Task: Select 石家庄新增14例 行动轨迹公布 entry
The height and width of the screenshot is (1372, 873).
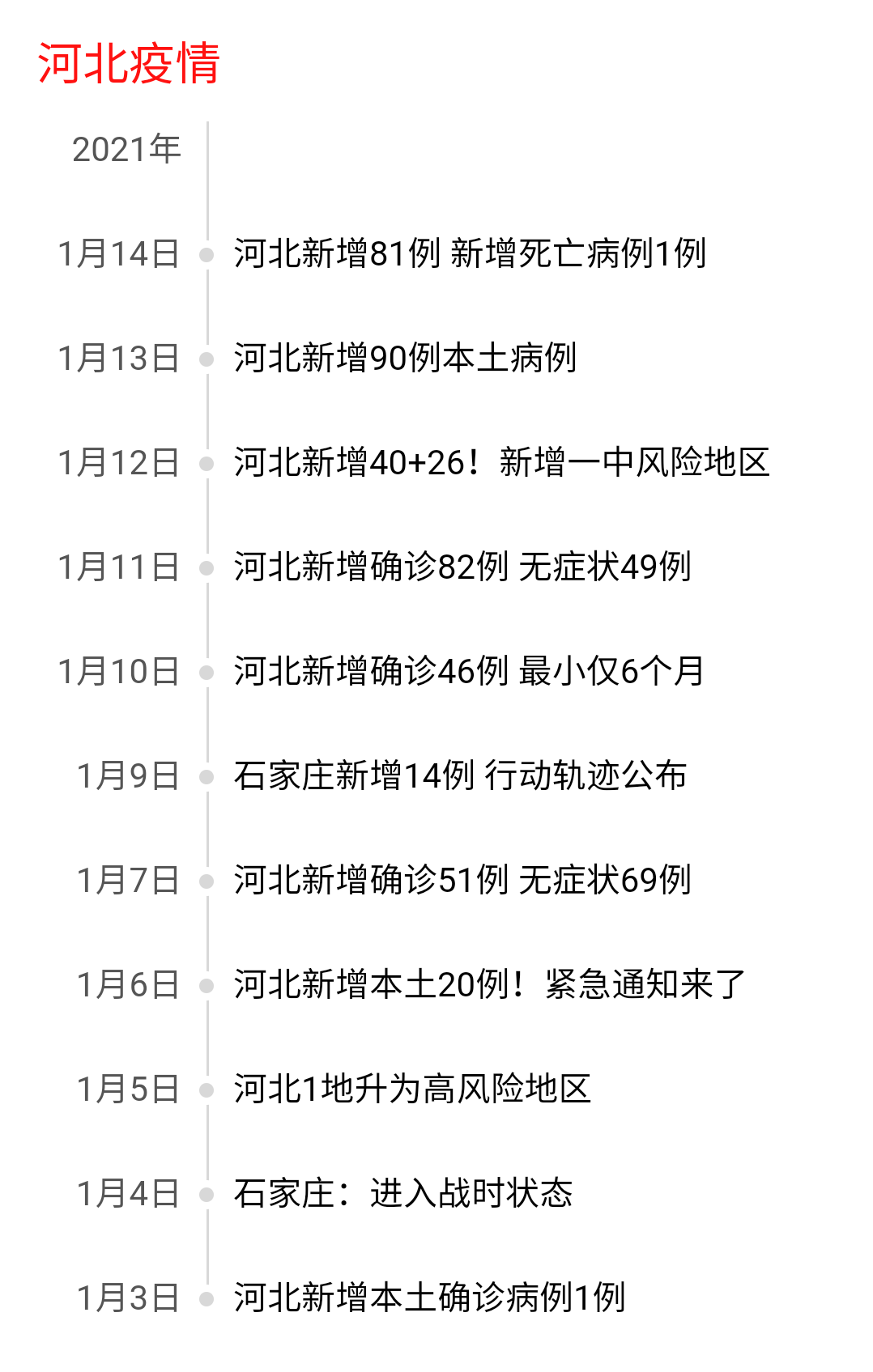Action: click(460, 775)
